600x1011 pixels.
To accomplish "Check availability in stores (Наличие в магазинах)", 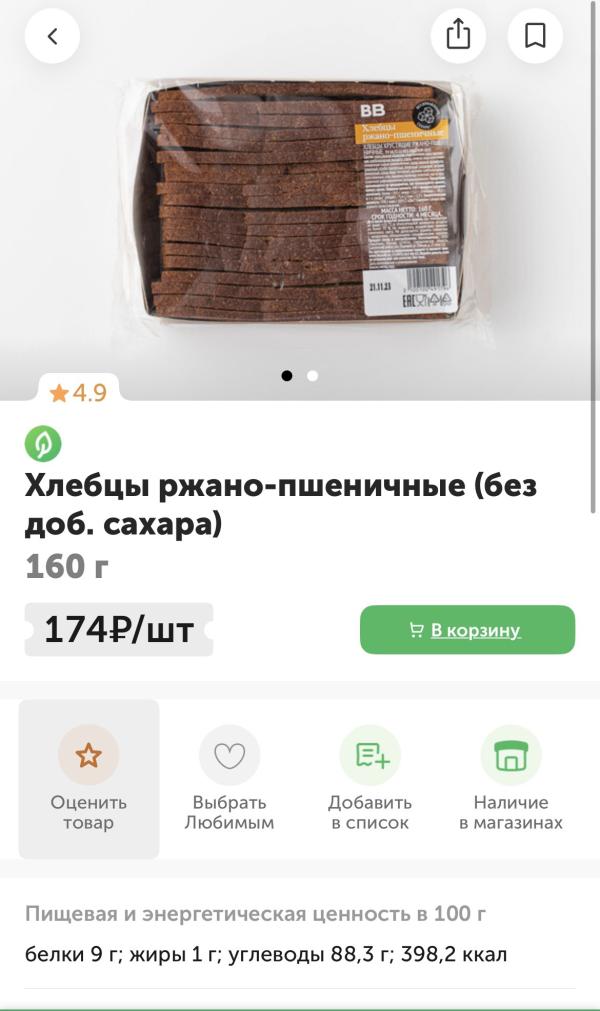I will (511, 778).
